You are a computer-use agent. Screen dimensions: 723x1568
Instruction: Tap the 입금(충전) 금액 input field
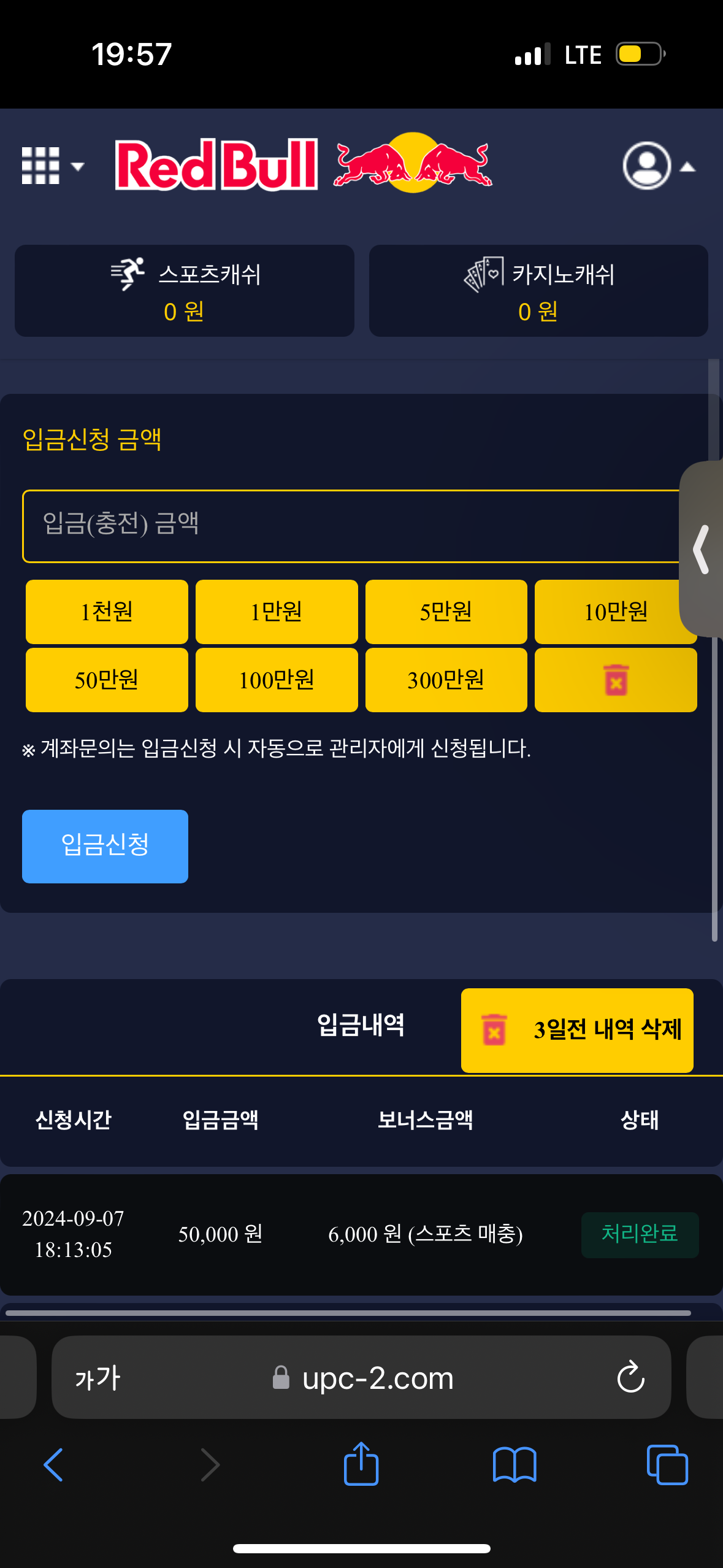(x=350, y=526)
